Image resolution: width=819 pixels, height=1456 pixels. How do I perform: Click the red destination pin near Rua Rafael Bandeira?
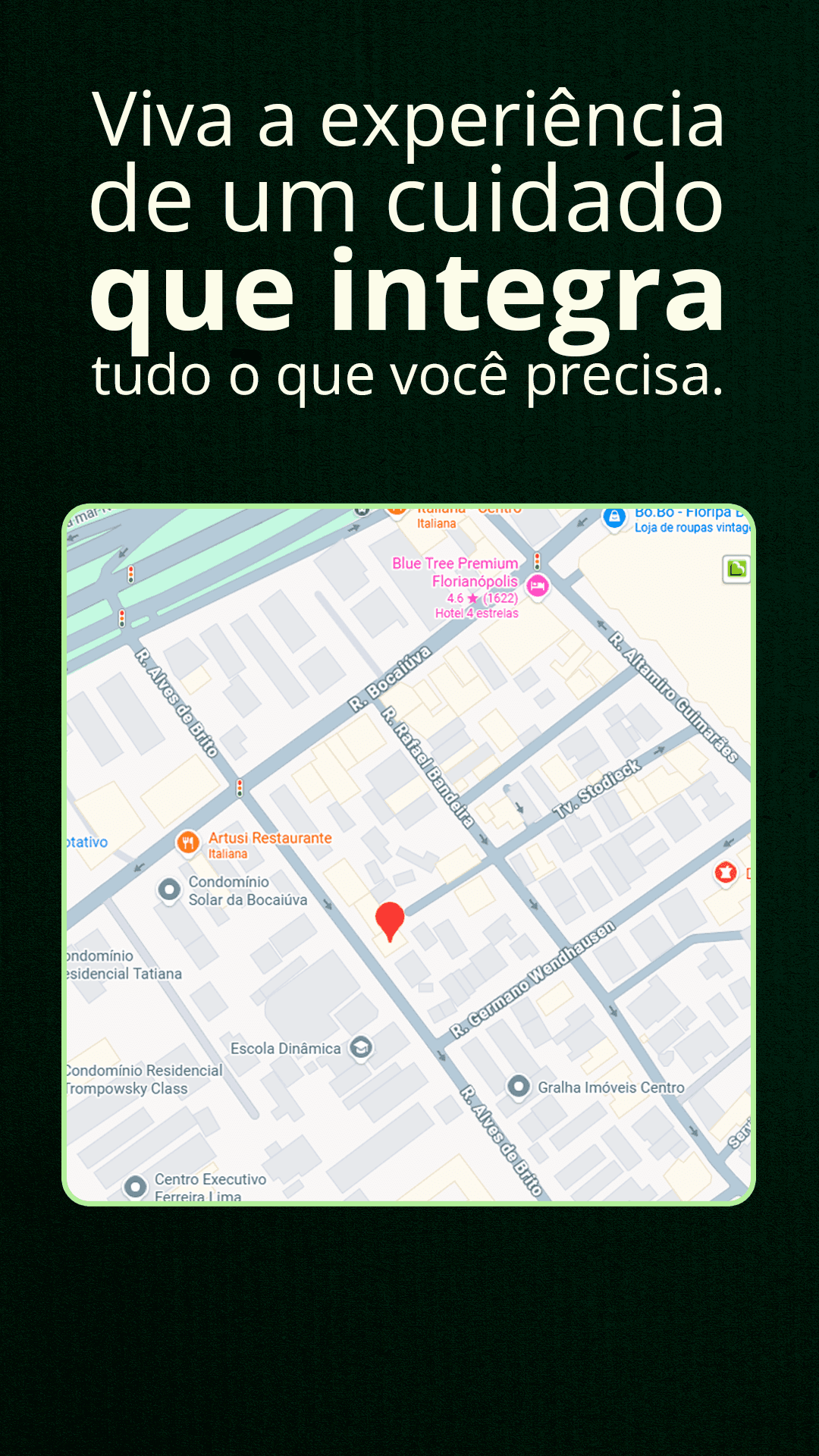[x=390, y=920]
